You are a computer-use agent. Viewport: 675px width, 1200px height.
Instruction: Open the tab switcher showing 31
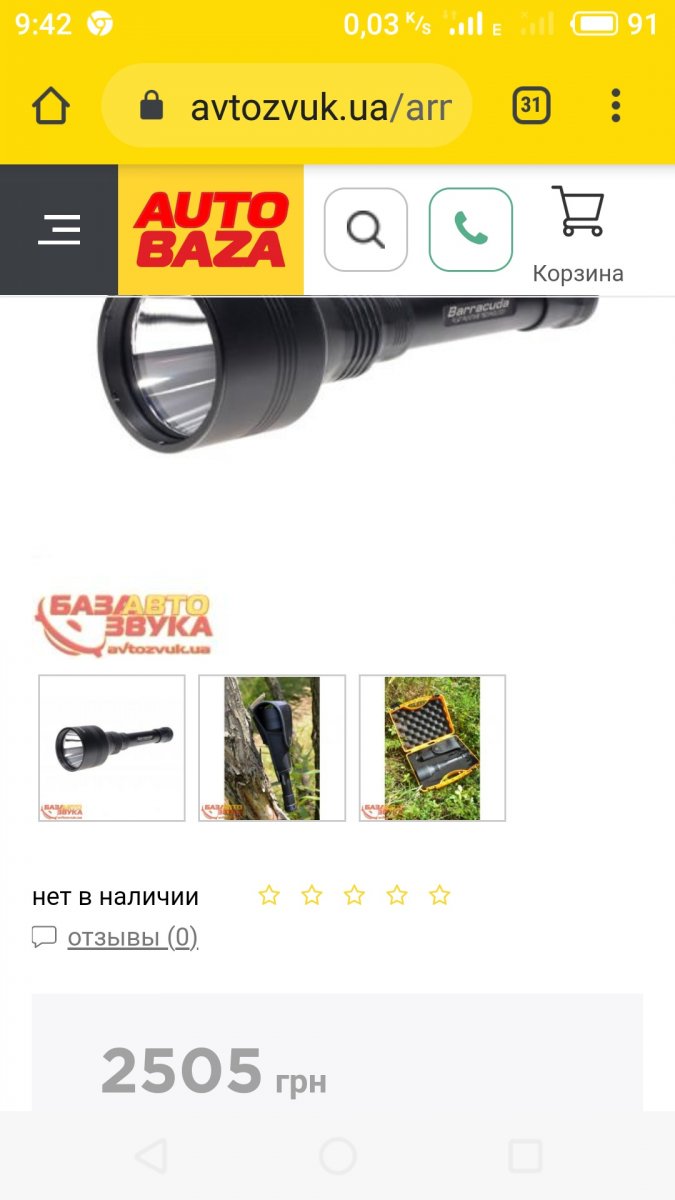tap(531, 105)
